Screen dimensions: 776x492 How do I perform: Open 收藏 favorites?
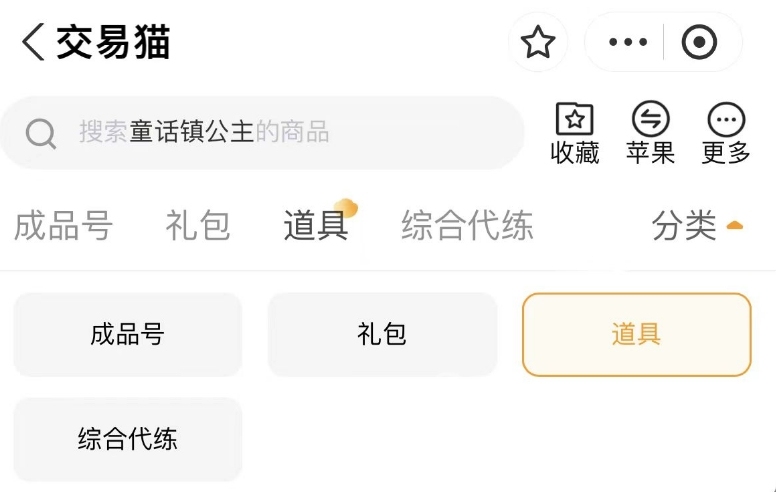(574, 133)
